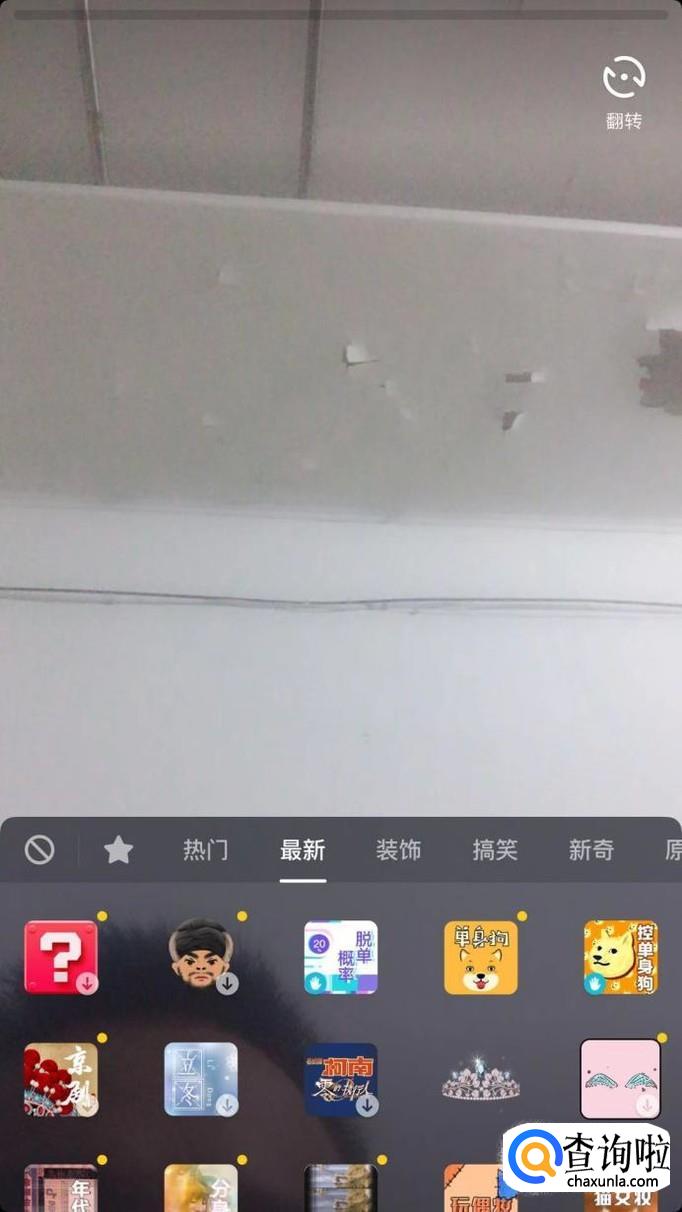The width and height of the screenshot is (682, 1212).
Task: Pick the 控单身狗 doge sticker
Action: [x=621, y=957]
